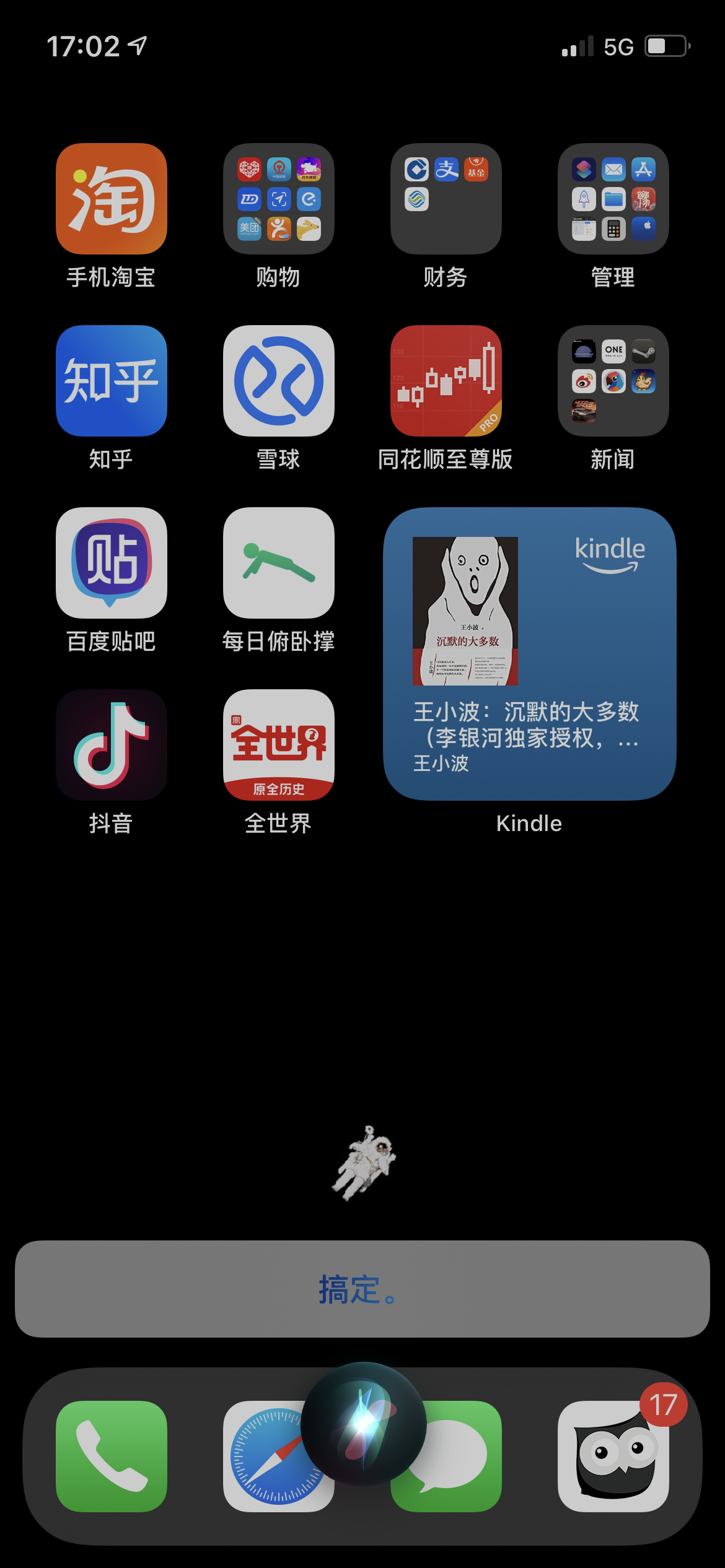Viewport: 725px width, 1568px height.
Task: Open the 手机淘宝 app
Action: click(x=112, y=199)
